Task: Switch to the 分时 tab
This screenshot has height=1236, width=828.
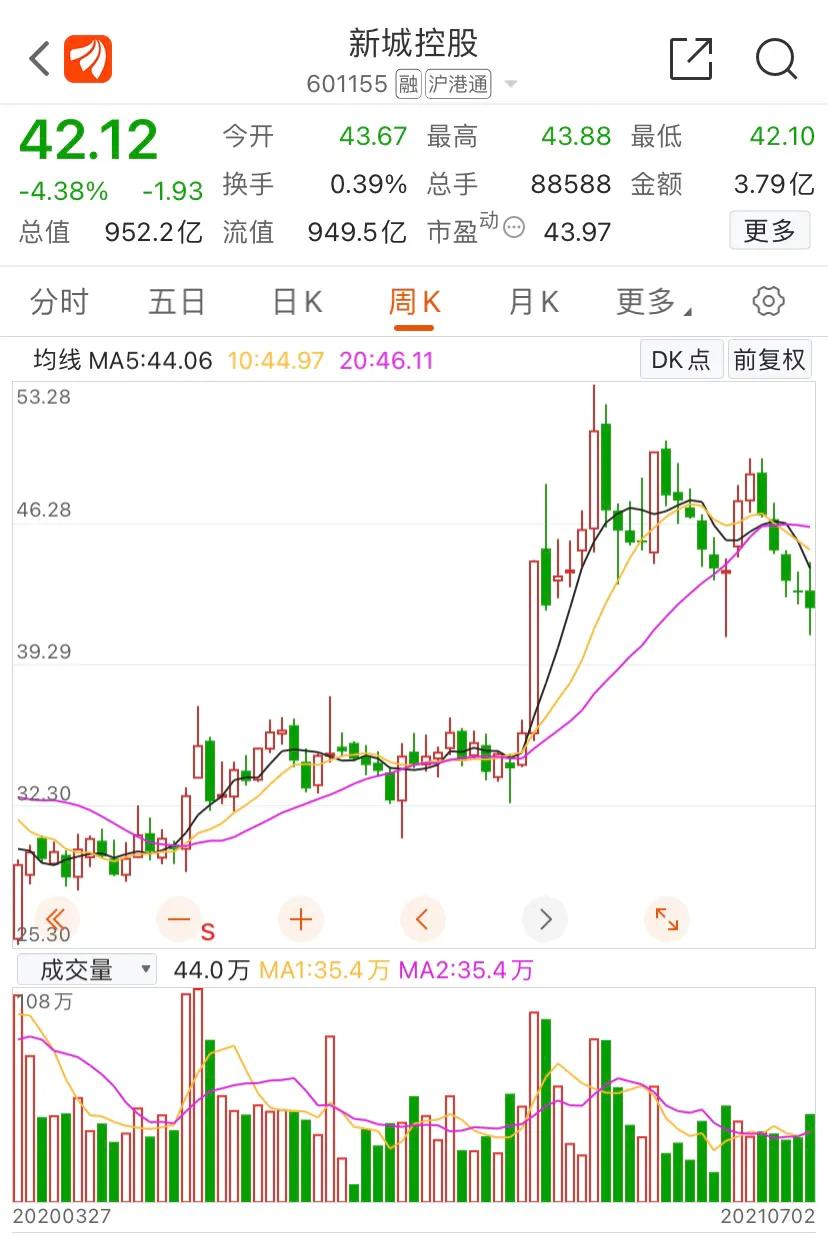Action: 59,302
